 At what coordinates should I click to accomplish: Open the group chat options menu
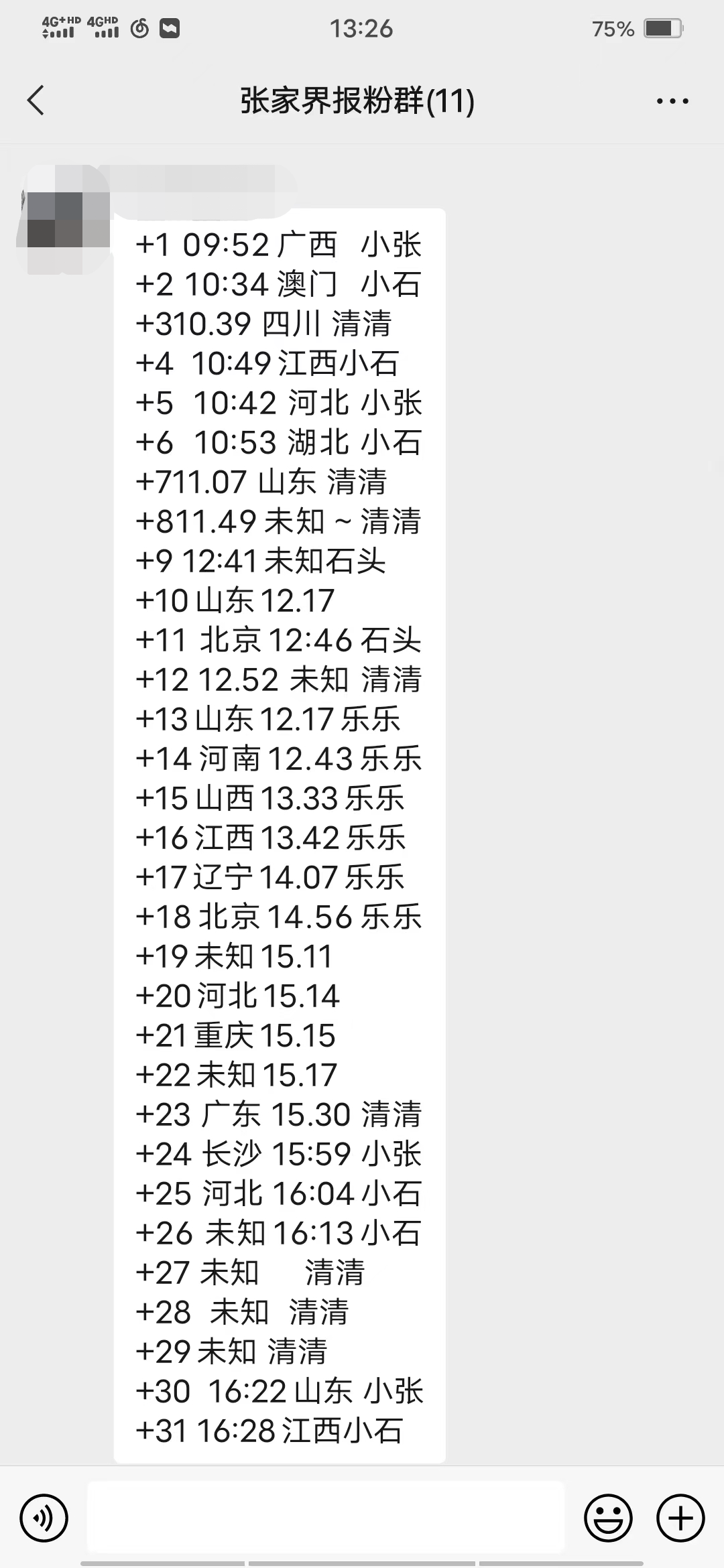672,102
